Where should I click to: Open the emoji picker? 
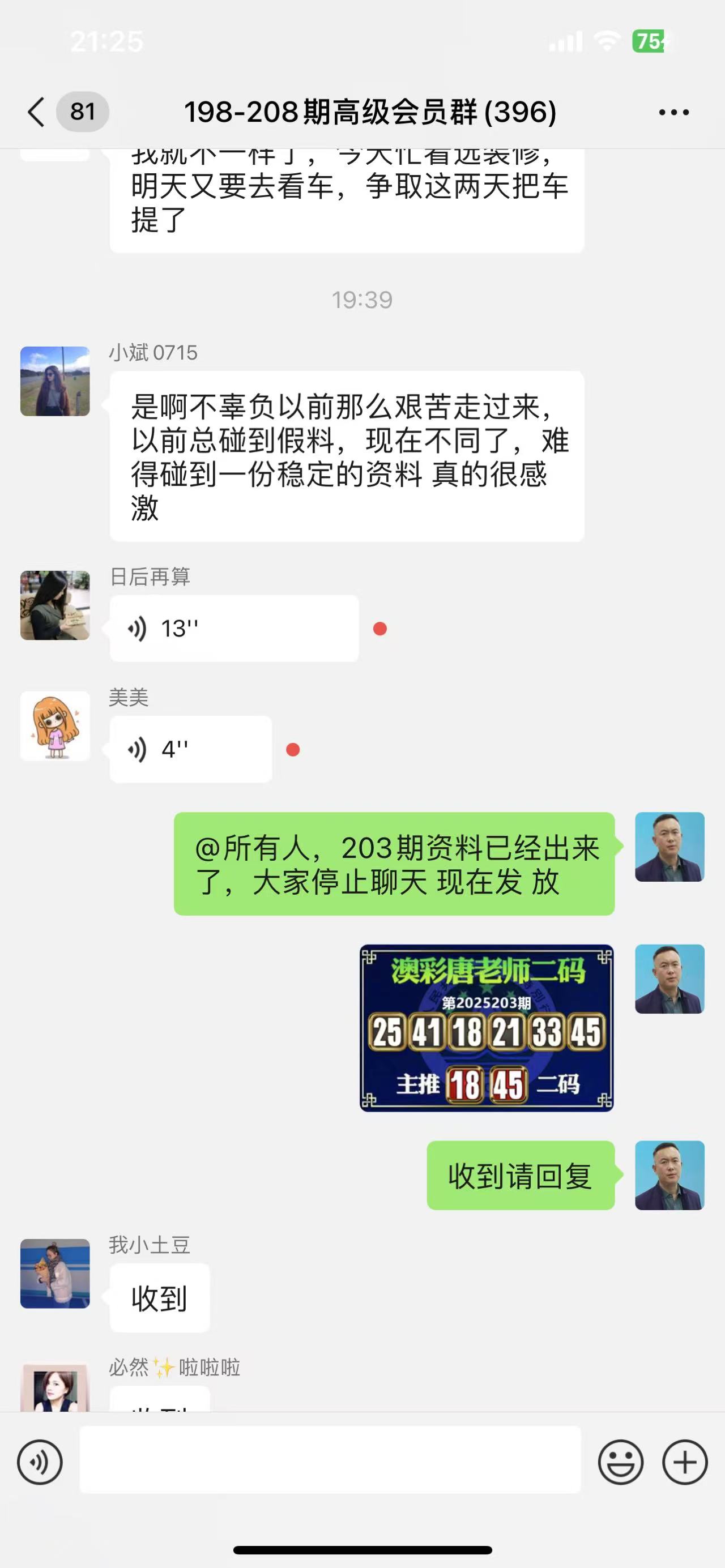620,1462
